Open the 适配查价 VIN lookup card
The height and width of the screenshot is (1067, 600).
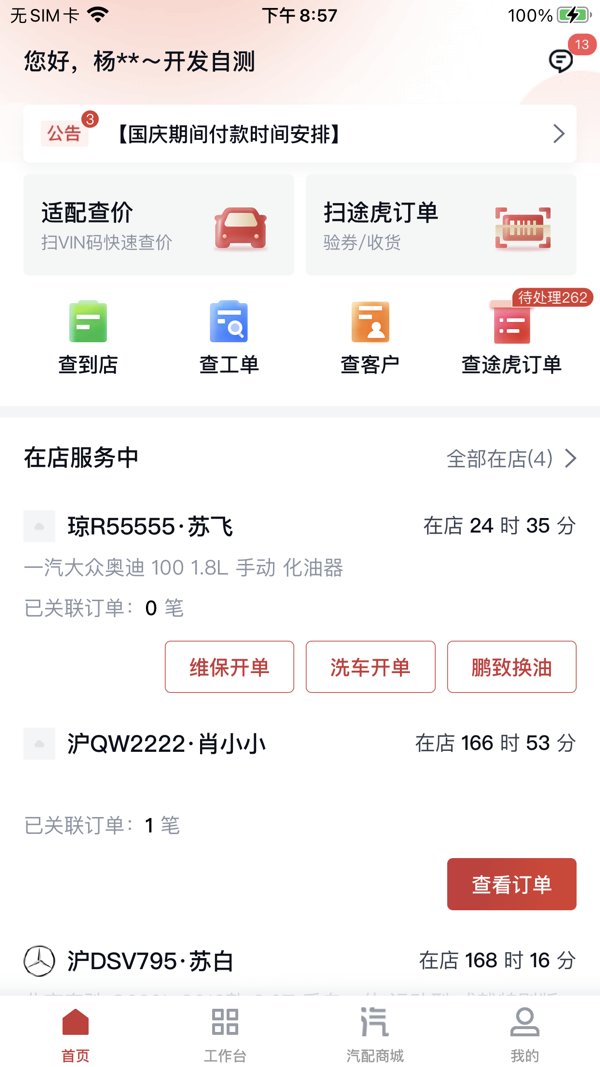158,225
